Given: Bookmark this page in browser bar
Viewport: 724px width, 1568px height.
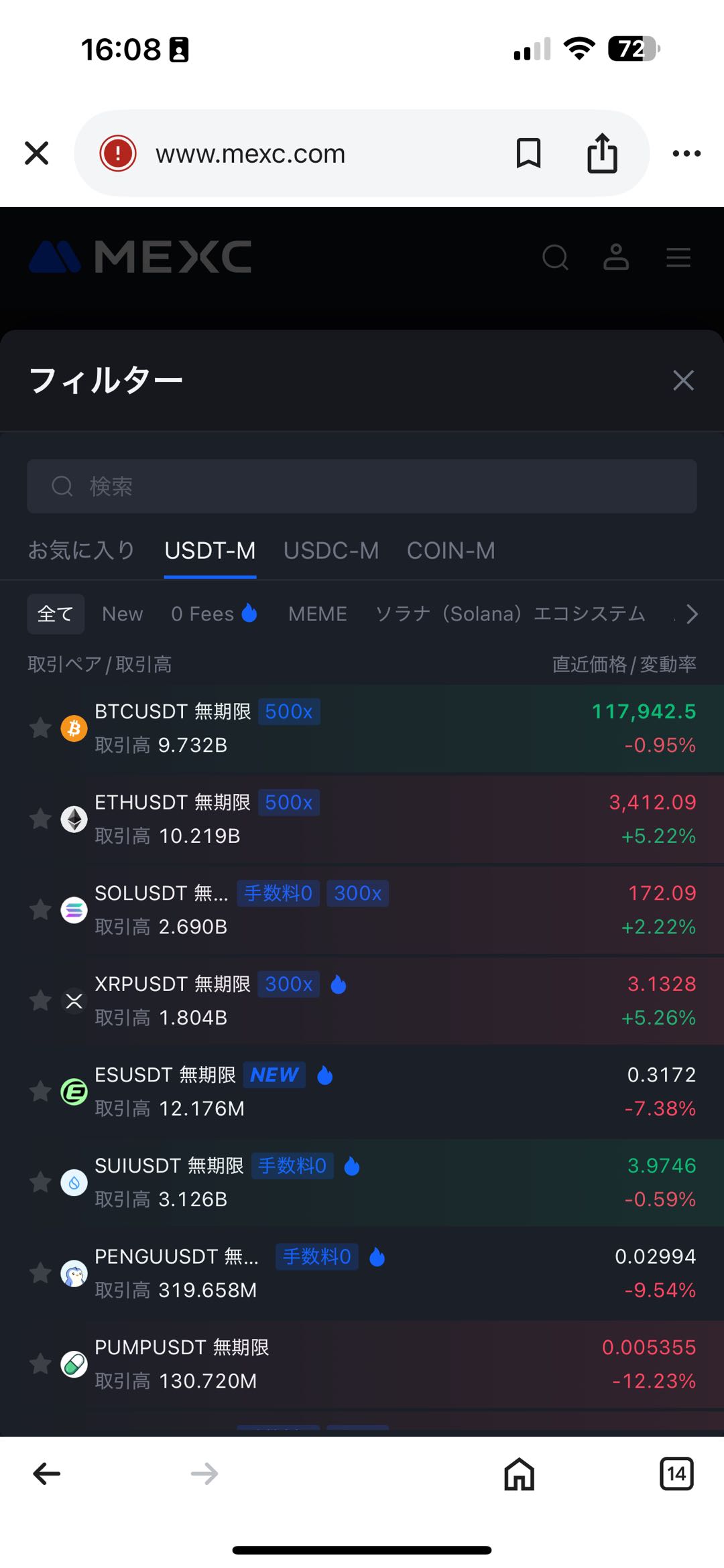Looking at the screenshot, I should click(x=528, y=153).
